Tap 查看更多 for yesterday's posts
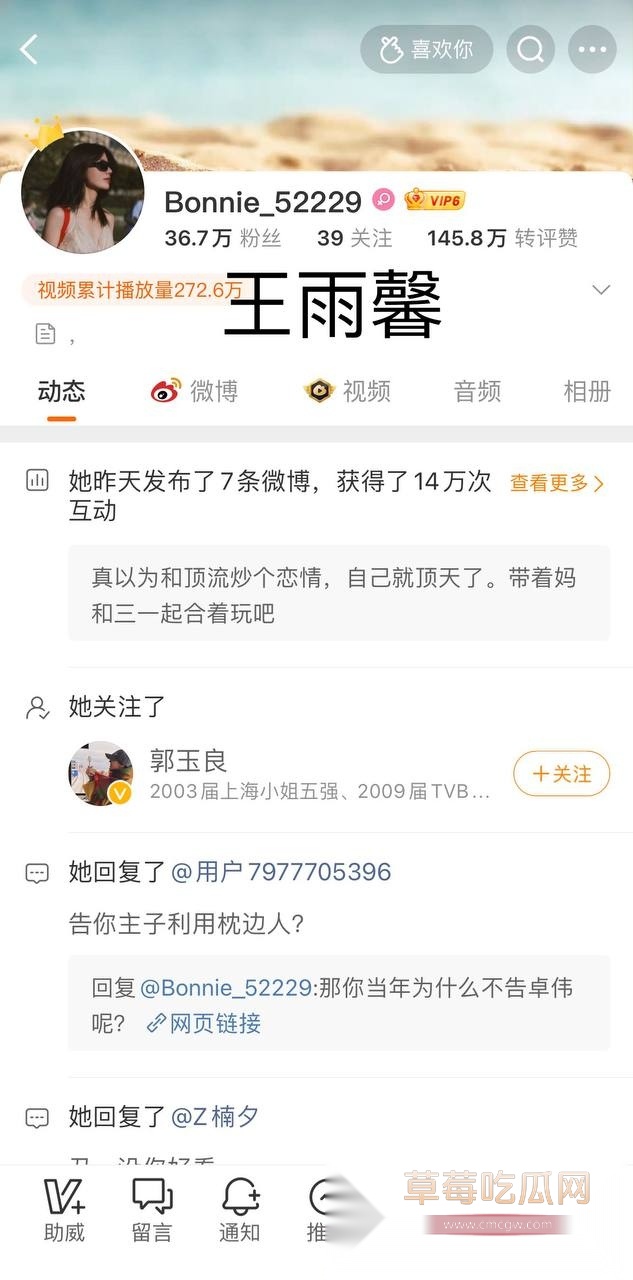633x1280 pixels. 557,483
